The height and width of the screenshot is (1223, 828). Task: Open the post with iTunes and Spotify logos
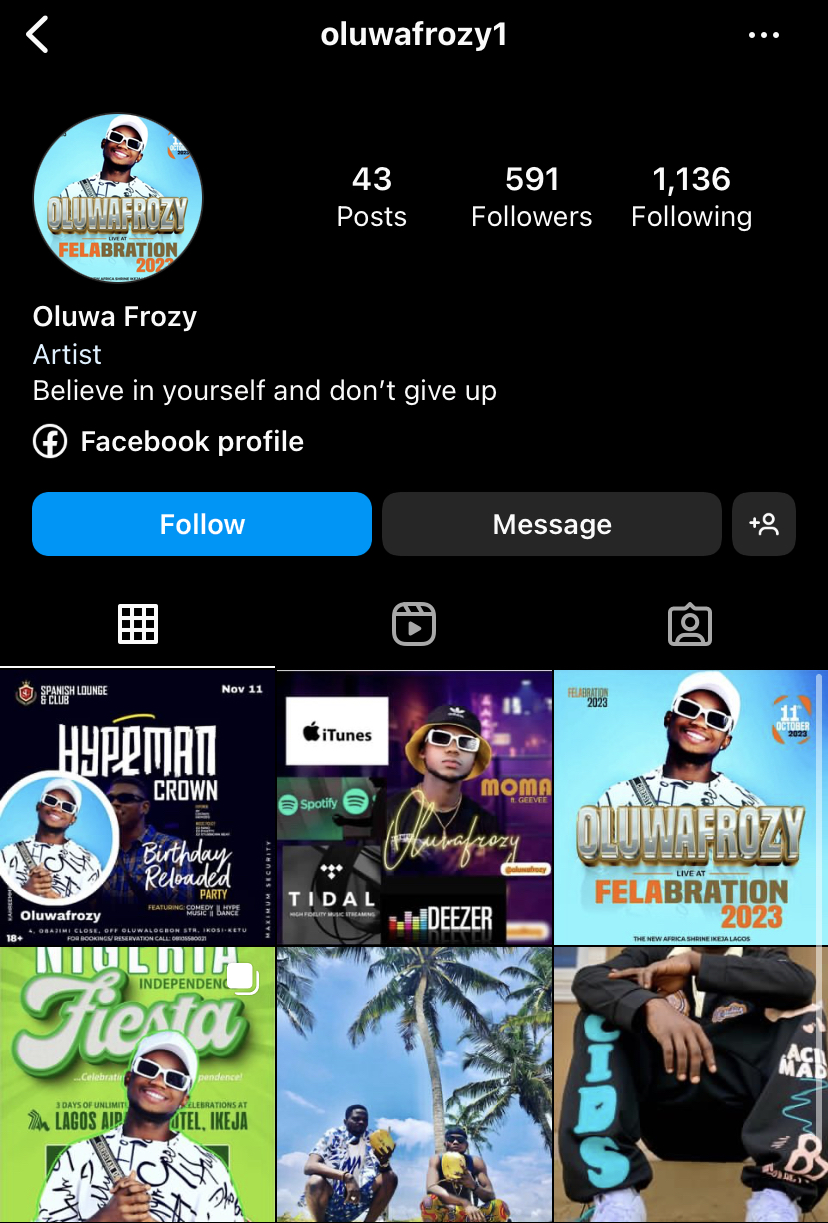coord(414,807)
